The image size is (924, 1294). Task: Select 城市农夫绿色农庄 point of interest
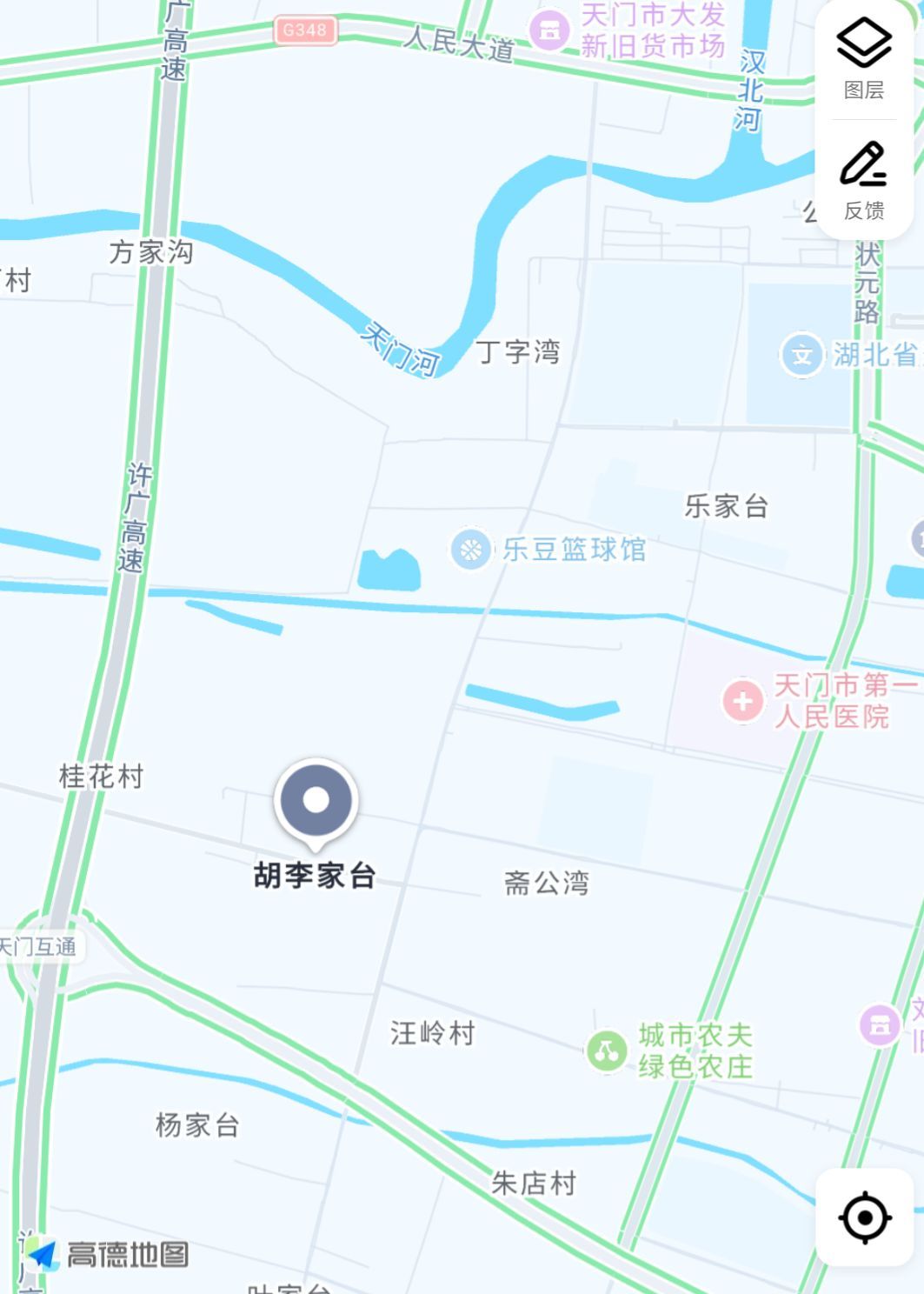[x=607, y=1051]
